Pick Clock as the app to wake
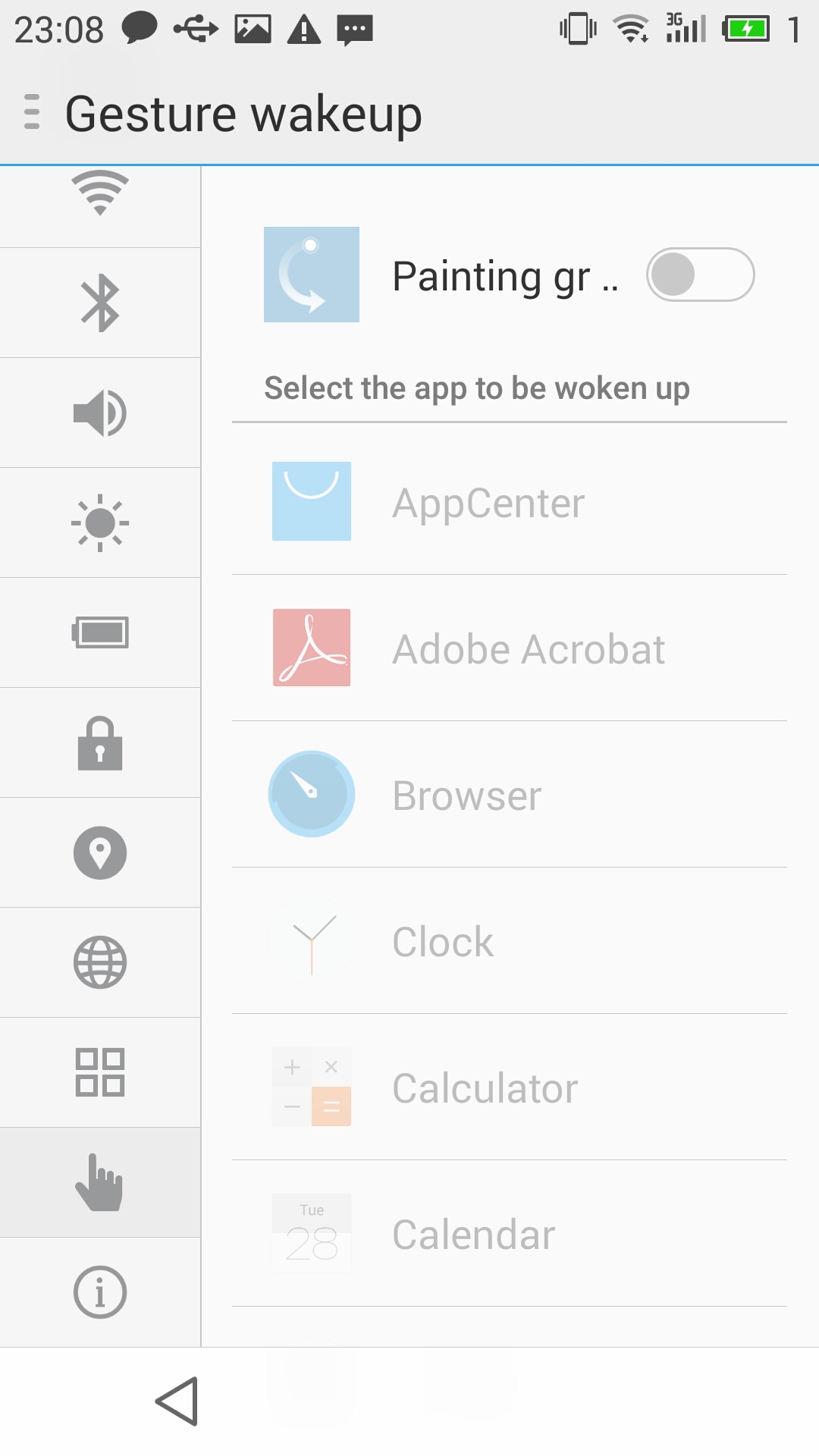 click(x=510, y=940)
